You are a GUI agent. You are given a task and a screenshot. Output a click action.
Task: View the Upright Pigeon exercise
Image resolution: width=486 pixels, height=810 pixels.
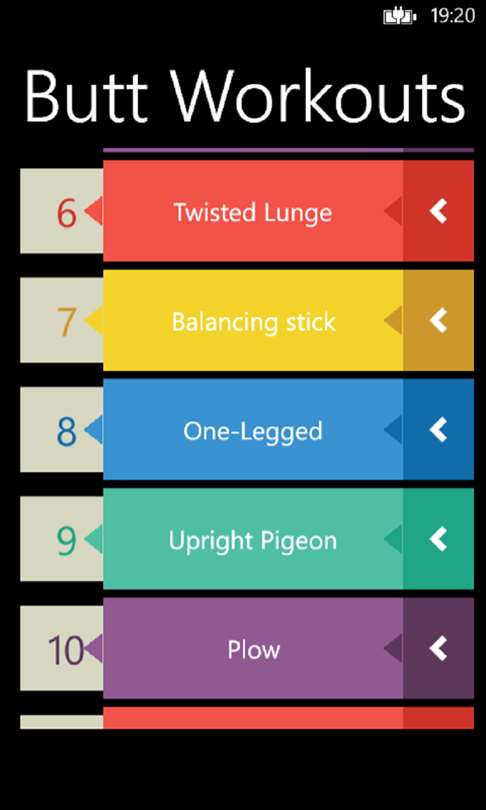click(x=253, y=539)
